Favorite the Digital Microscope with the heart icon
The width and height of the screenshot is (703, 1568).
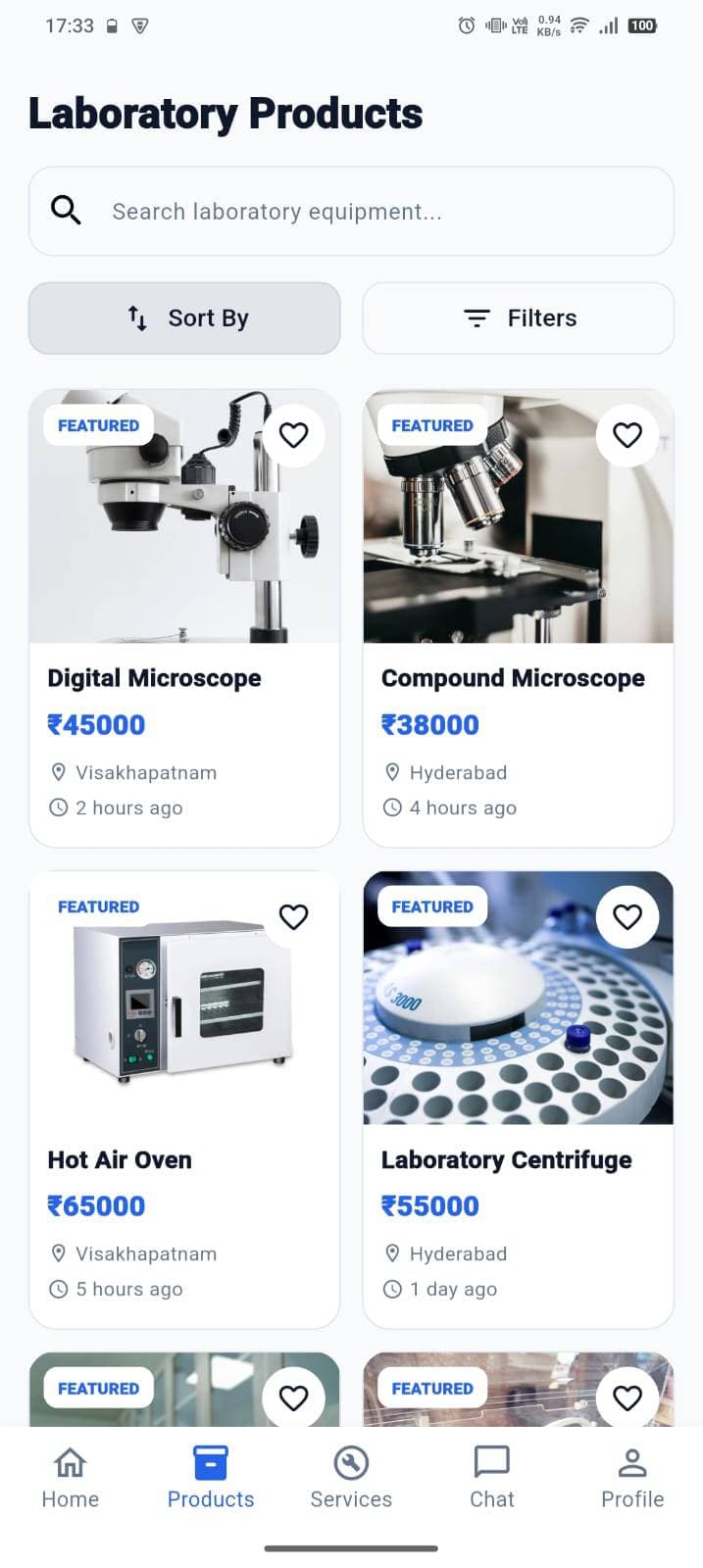(294, 435)
